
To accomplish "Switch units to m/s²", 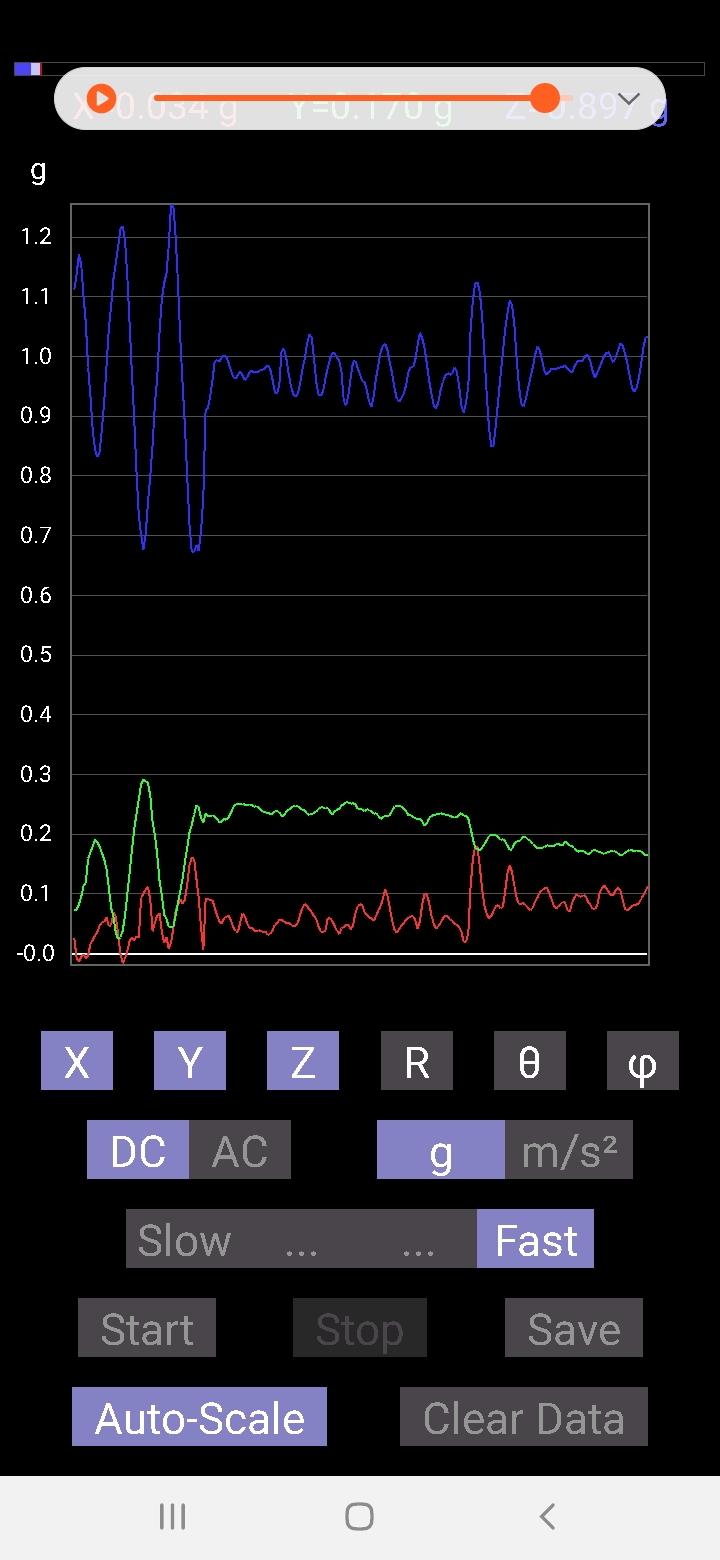I will point(569,1150).
